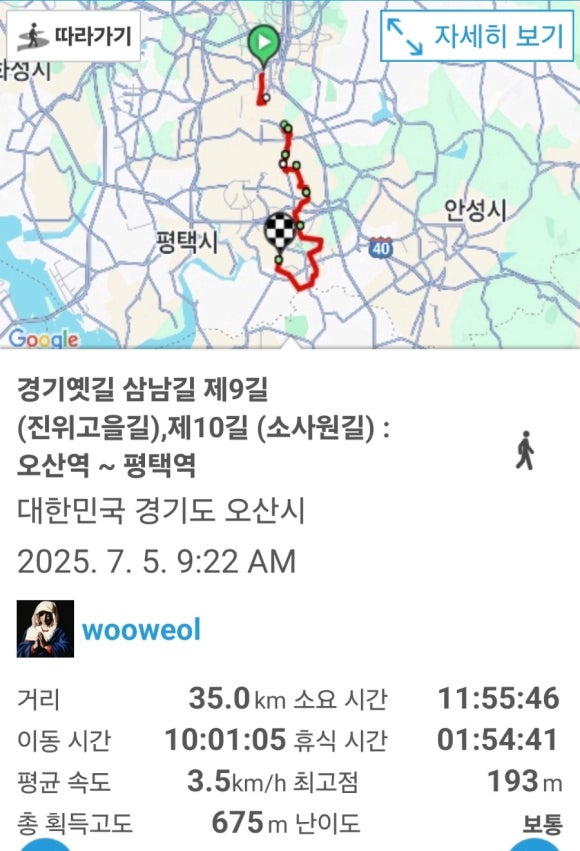Image resolution: width=580 pixels, height=851 pixels.
Task: Tap the 따라가기 follow-trail button
Action: click(x=74, y=36)
